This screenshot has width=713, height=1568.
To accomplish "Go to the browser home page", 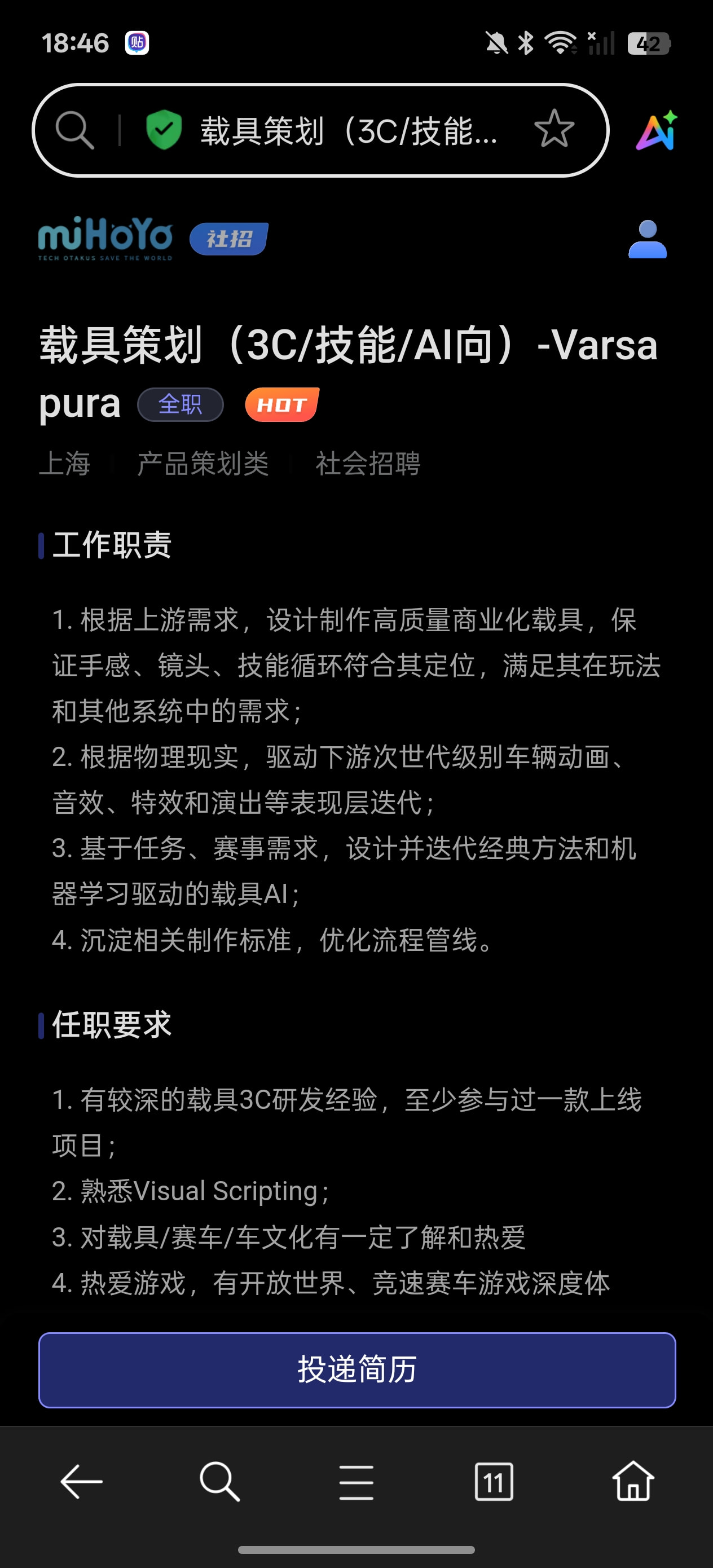I will (633, 1481).
